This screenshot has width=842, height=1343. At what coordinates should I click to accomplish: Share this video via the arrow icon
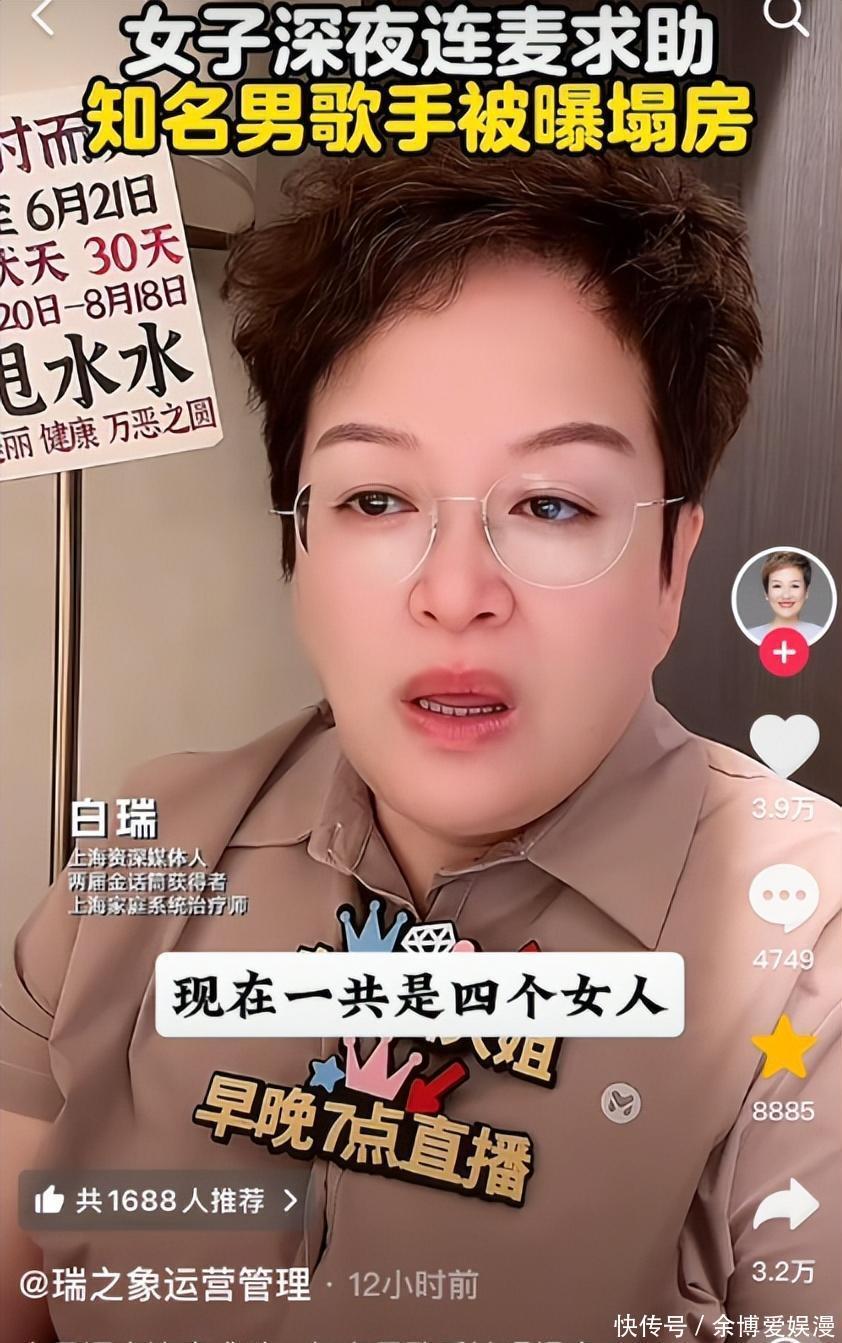[x=784, y=1204]
